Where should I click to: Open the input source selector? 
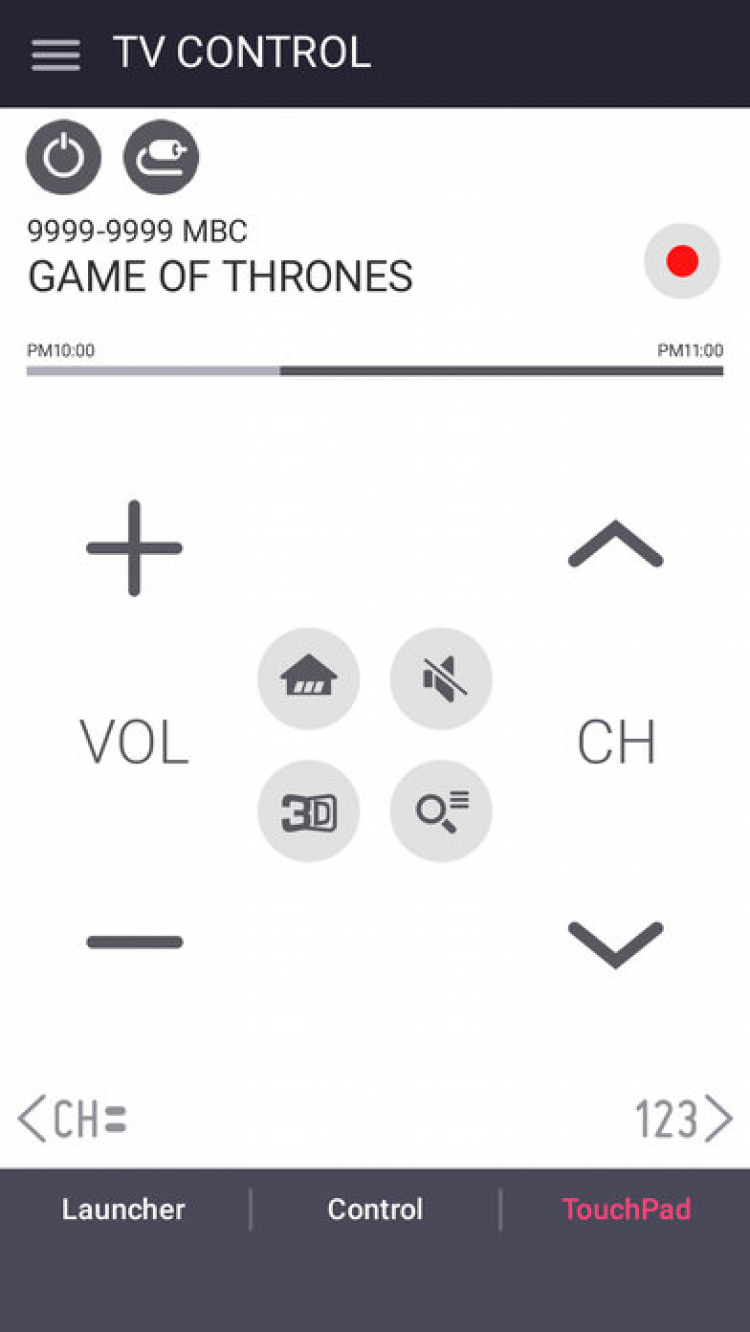coord(161,158)
